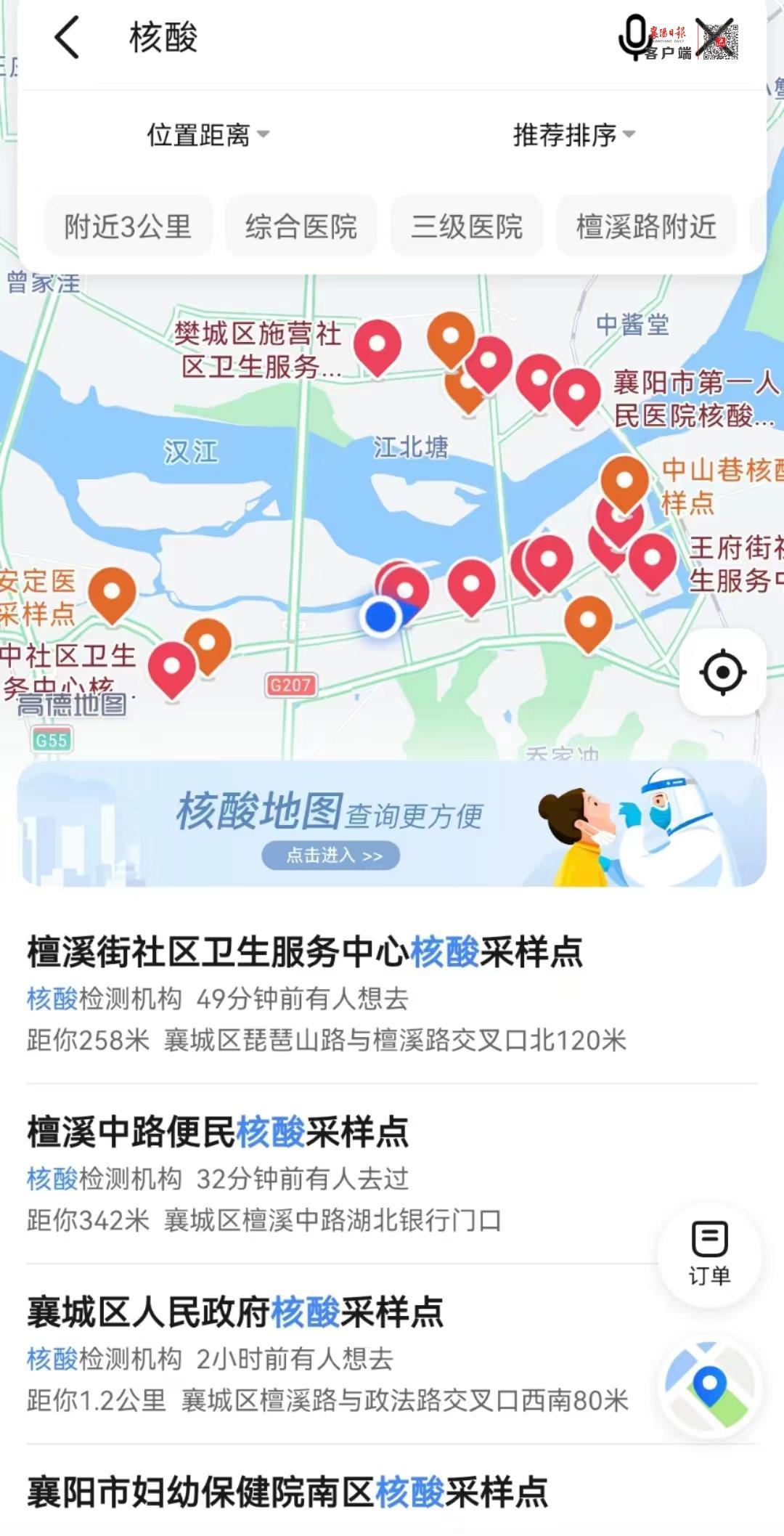Open 檀溪街社区卫生服务中心核酸采样点 result
The width and height of the screenshot is (784, 1536).
[305, 951]
